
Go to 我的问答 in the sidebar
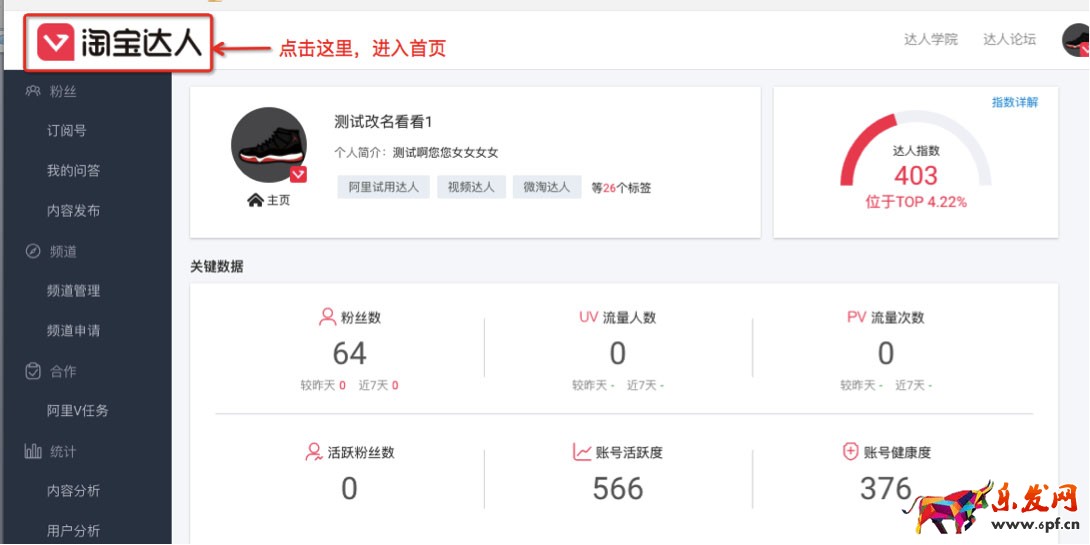73,171
